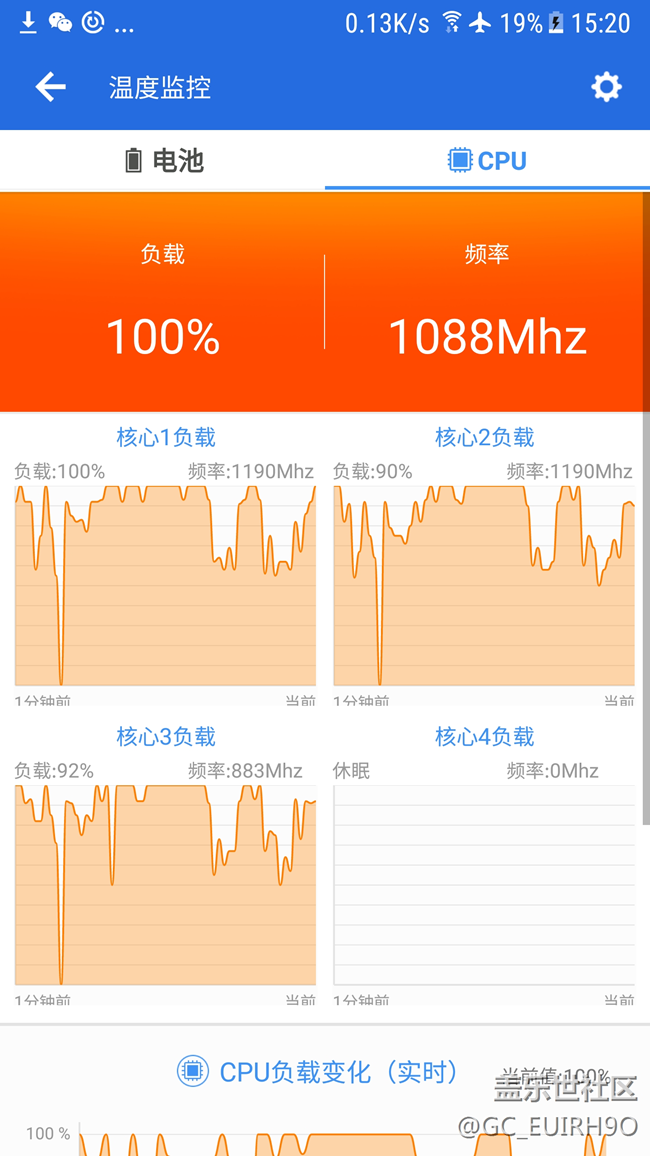Switch to the 电池 tab
The height and width of the screenshot is (1156, 650).
click(x=163, y=160)
